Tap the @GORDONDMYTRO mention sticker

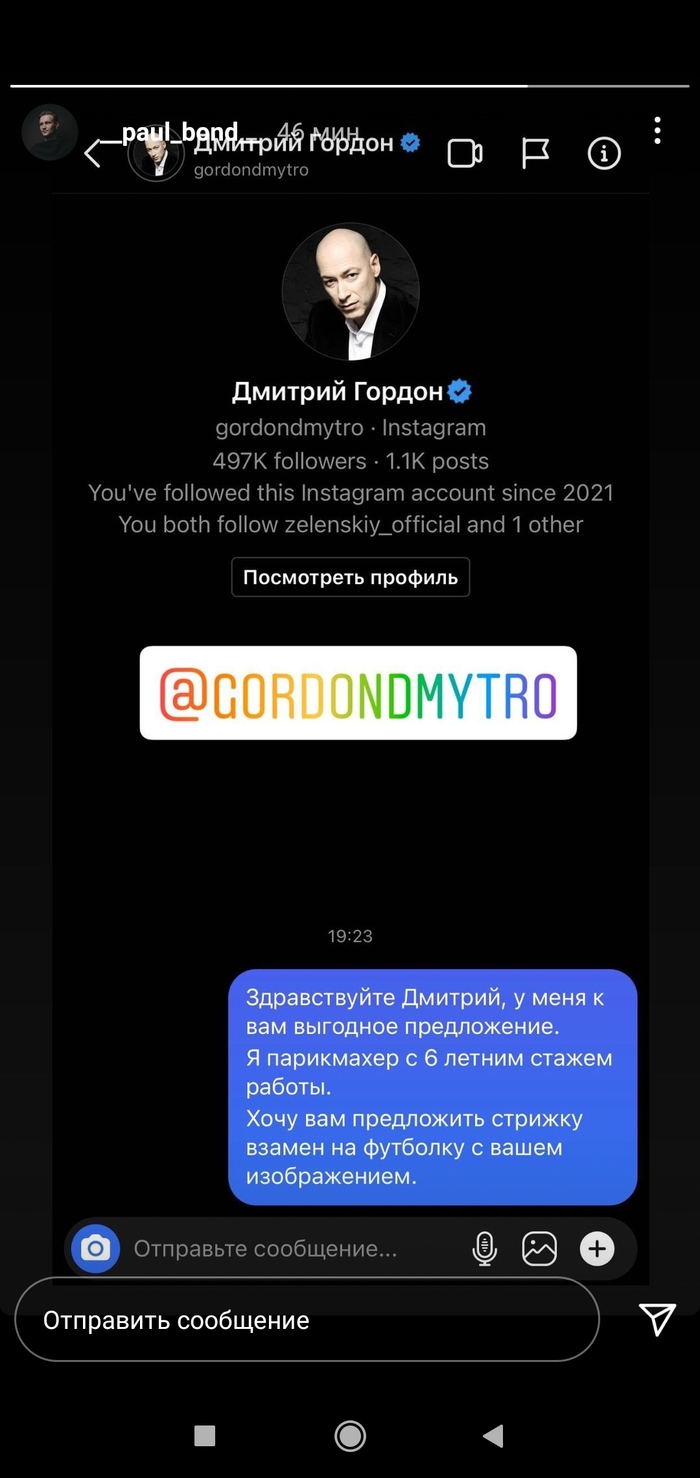[x=358, y=693]
